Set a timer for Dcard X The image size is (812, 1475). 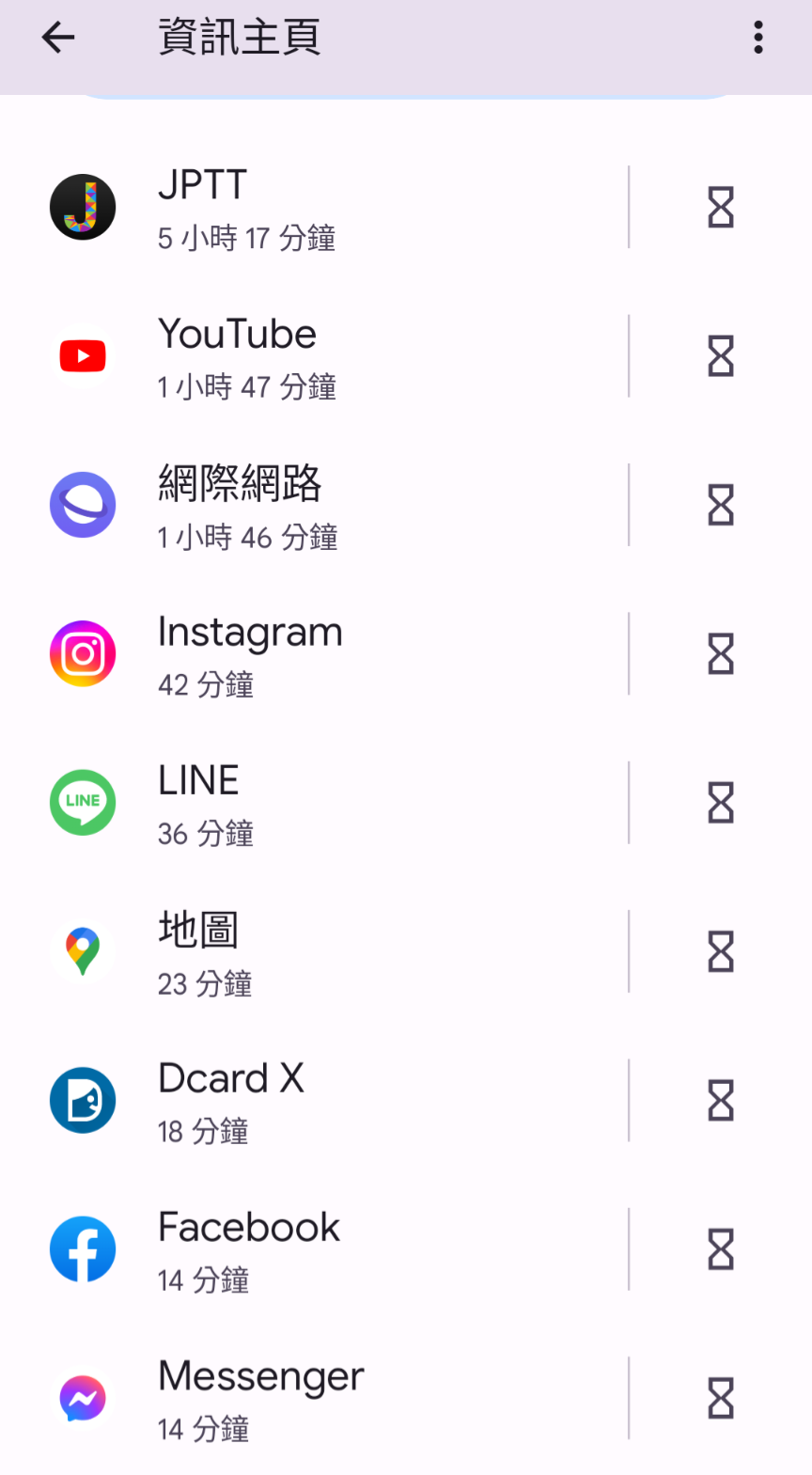[721, 1101]
